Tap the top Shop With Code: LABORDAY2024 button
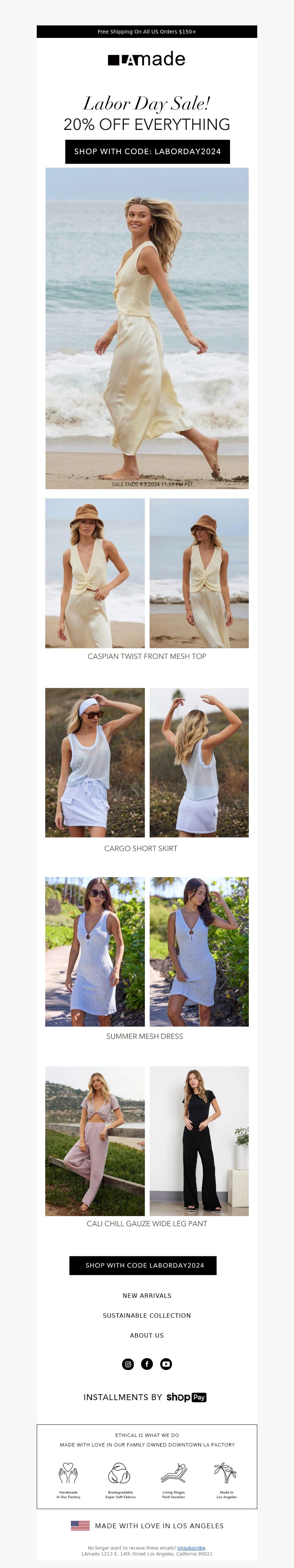The height and width of the screenshot is (1568, 294). [147, 152]
